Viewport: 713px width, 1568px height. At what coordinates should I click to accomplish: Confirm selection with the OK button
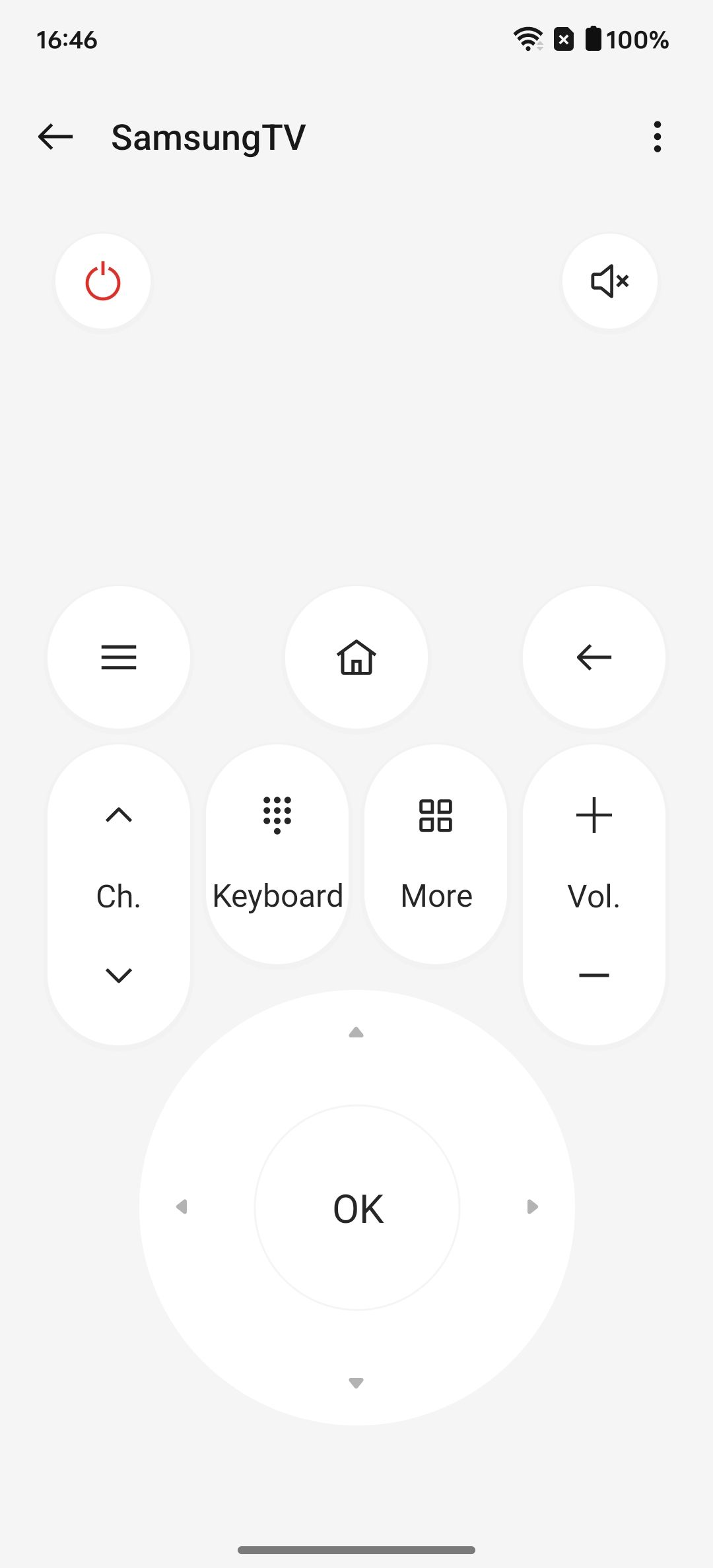[357, 1208]
